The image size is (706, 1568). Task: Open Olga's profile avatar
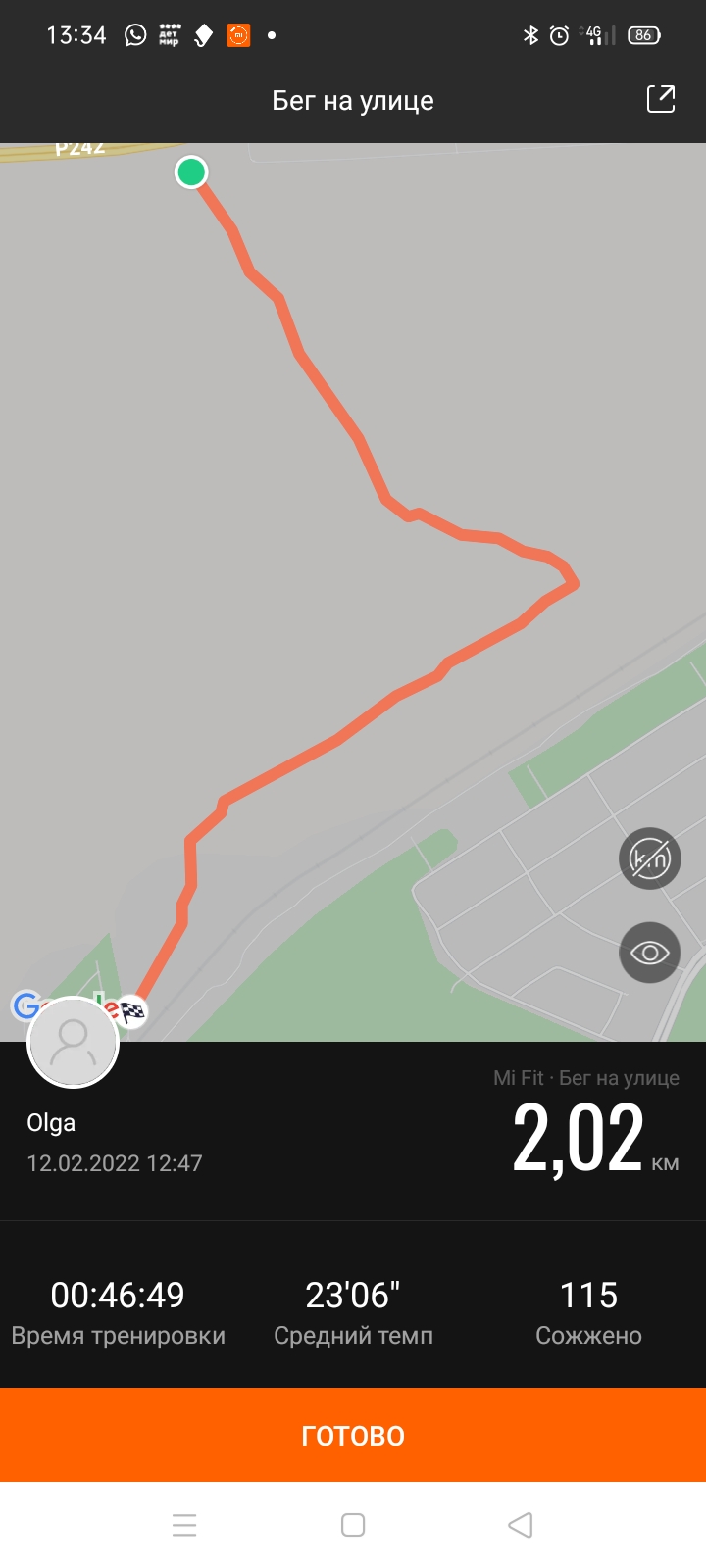[x=73, y=1042]
